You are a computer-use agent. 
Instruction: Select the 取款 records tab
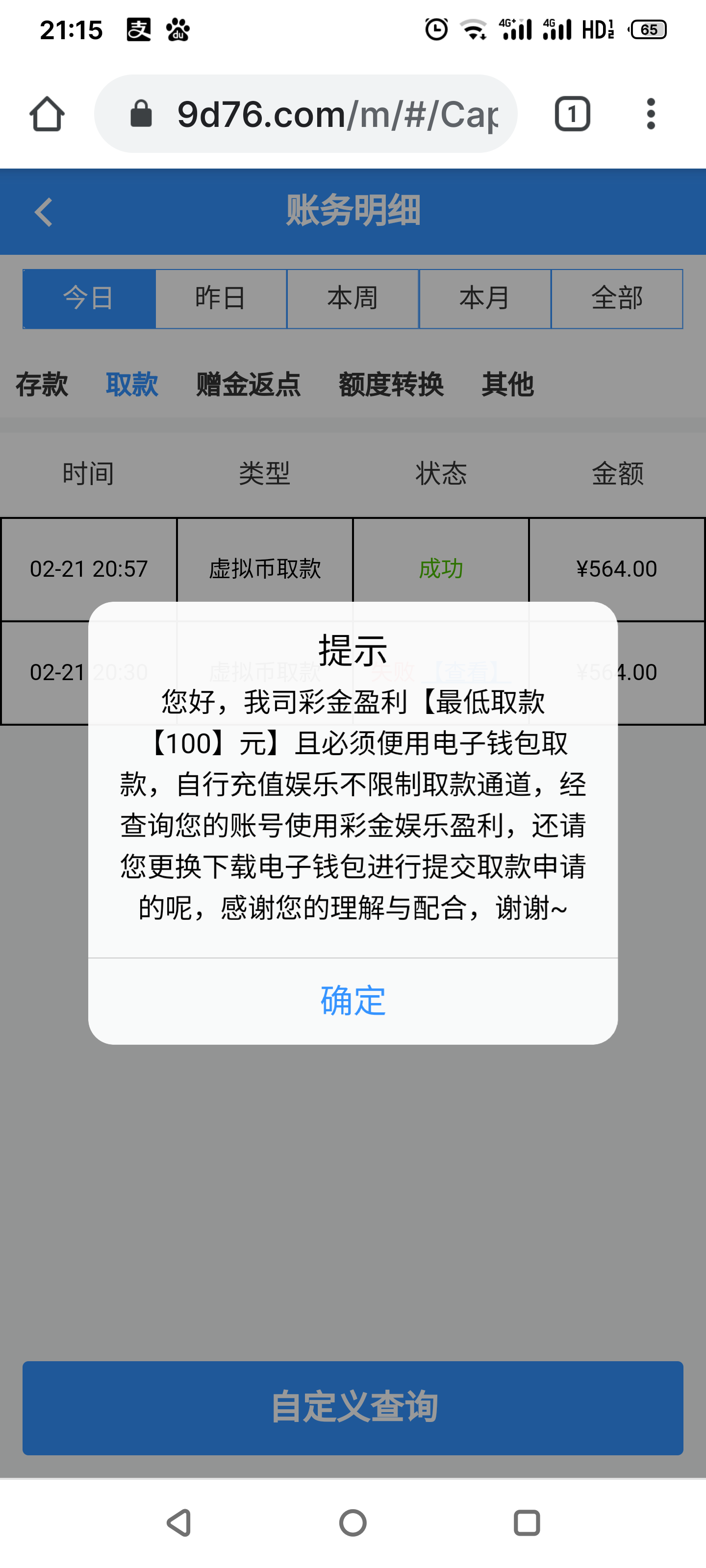pyautogui.click(x=131, y=385)
